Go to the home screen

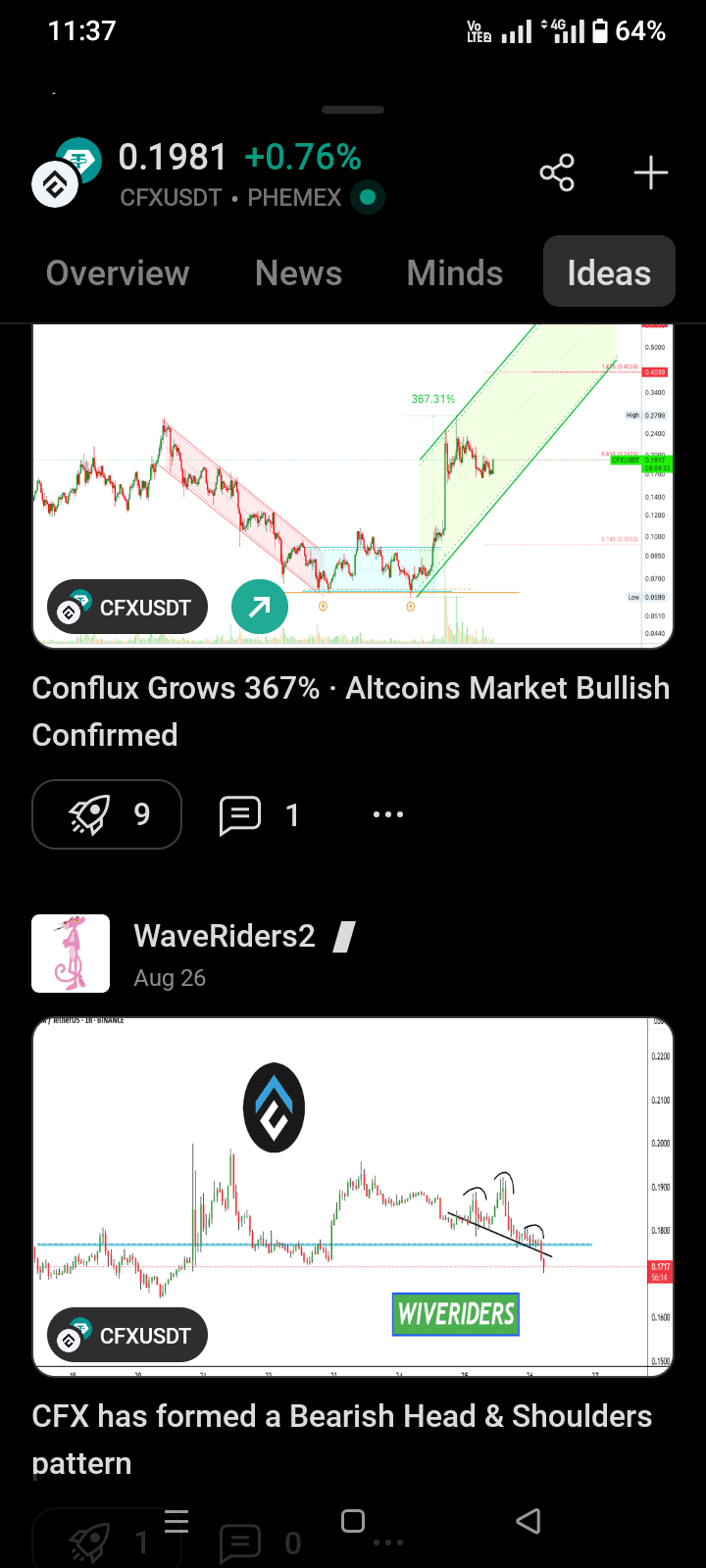(x=353, y=1521)
